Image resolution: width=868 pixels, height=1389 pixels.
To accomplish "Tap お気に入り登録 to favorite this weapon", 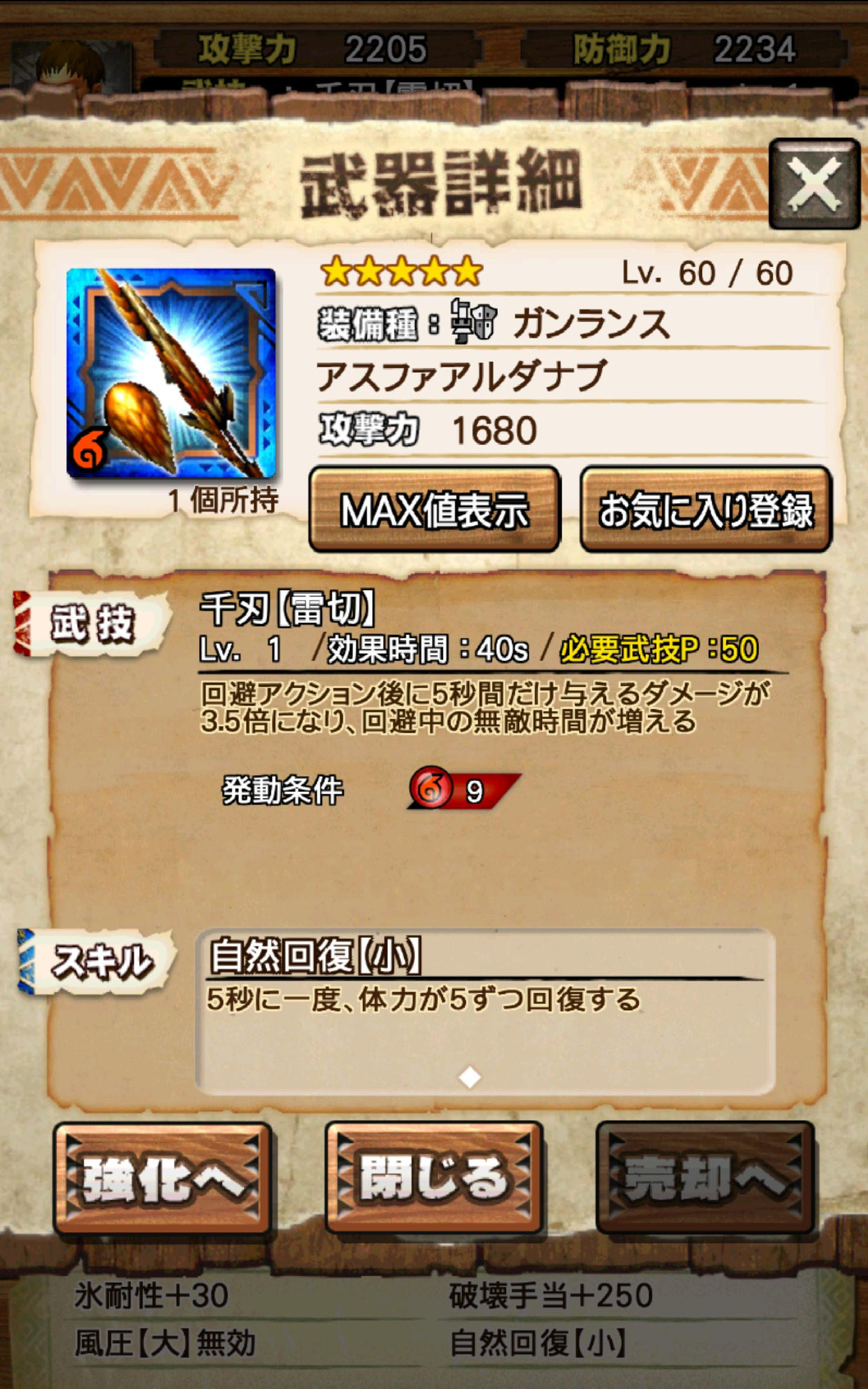I will pos(705,510).
